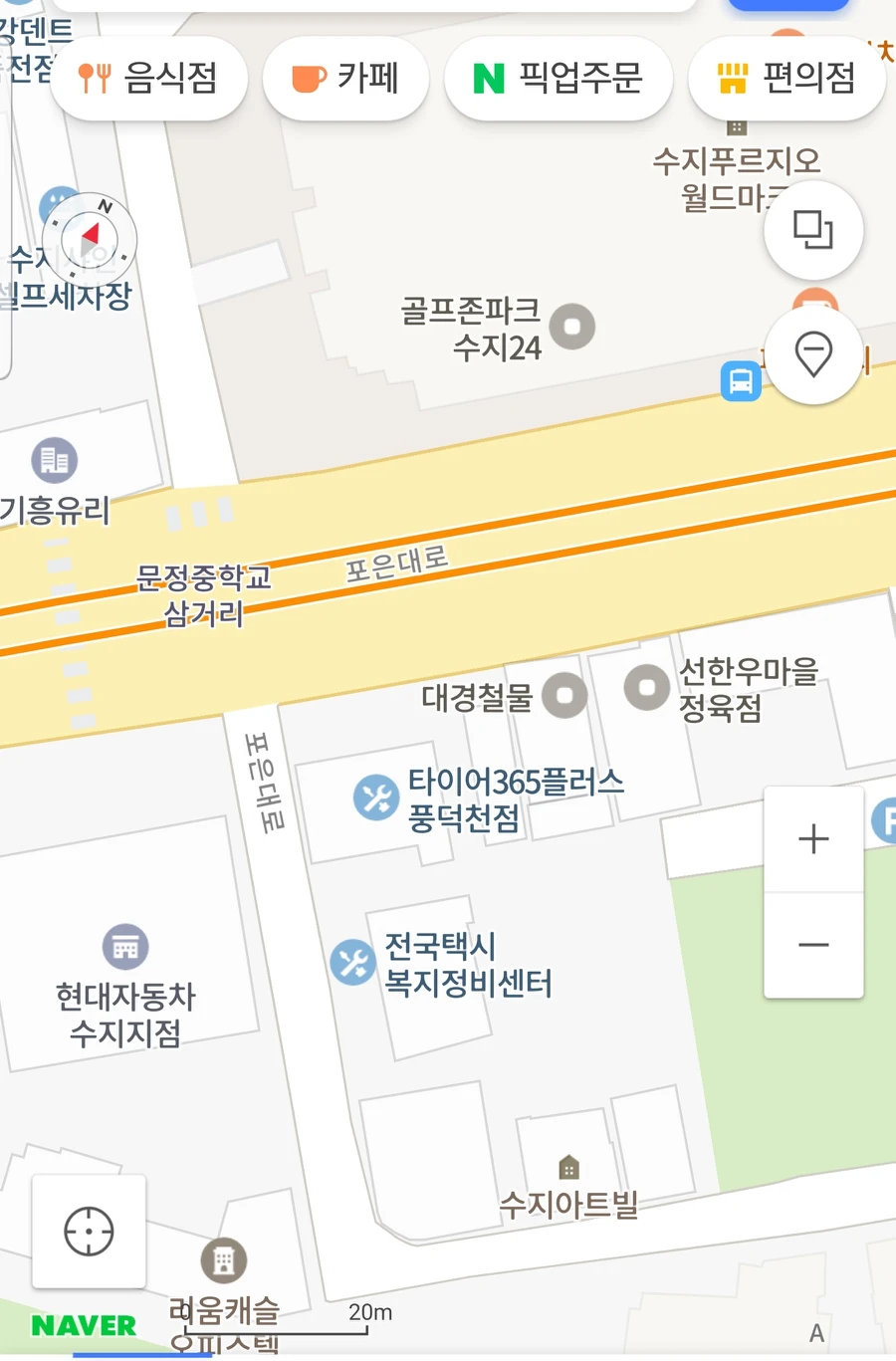Open the 픽업주문 pickup order chip
This screenshot has width=896, height=1361.
(559, 78)
